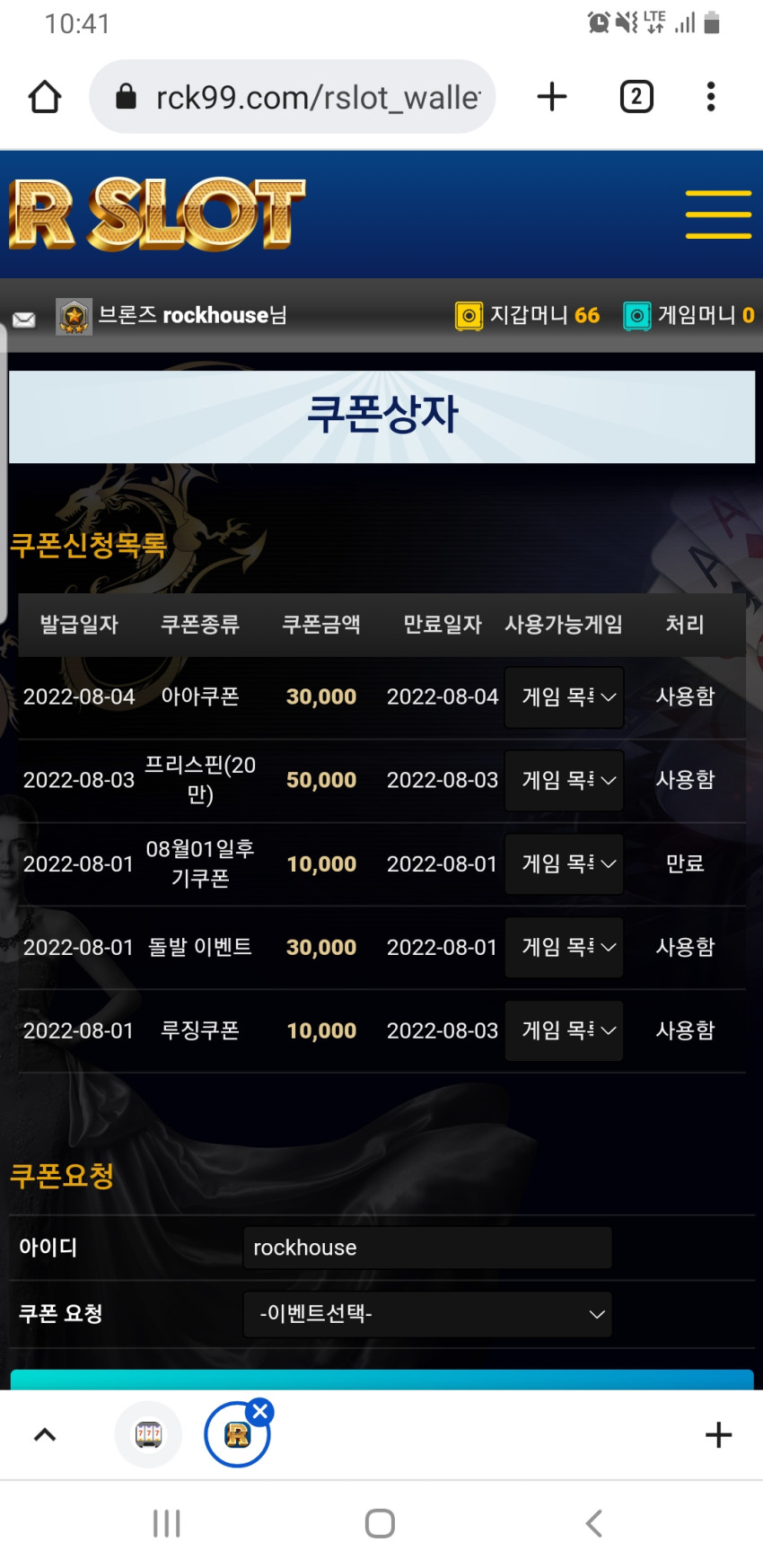Open a new browser tab

(x=552, y=97)
